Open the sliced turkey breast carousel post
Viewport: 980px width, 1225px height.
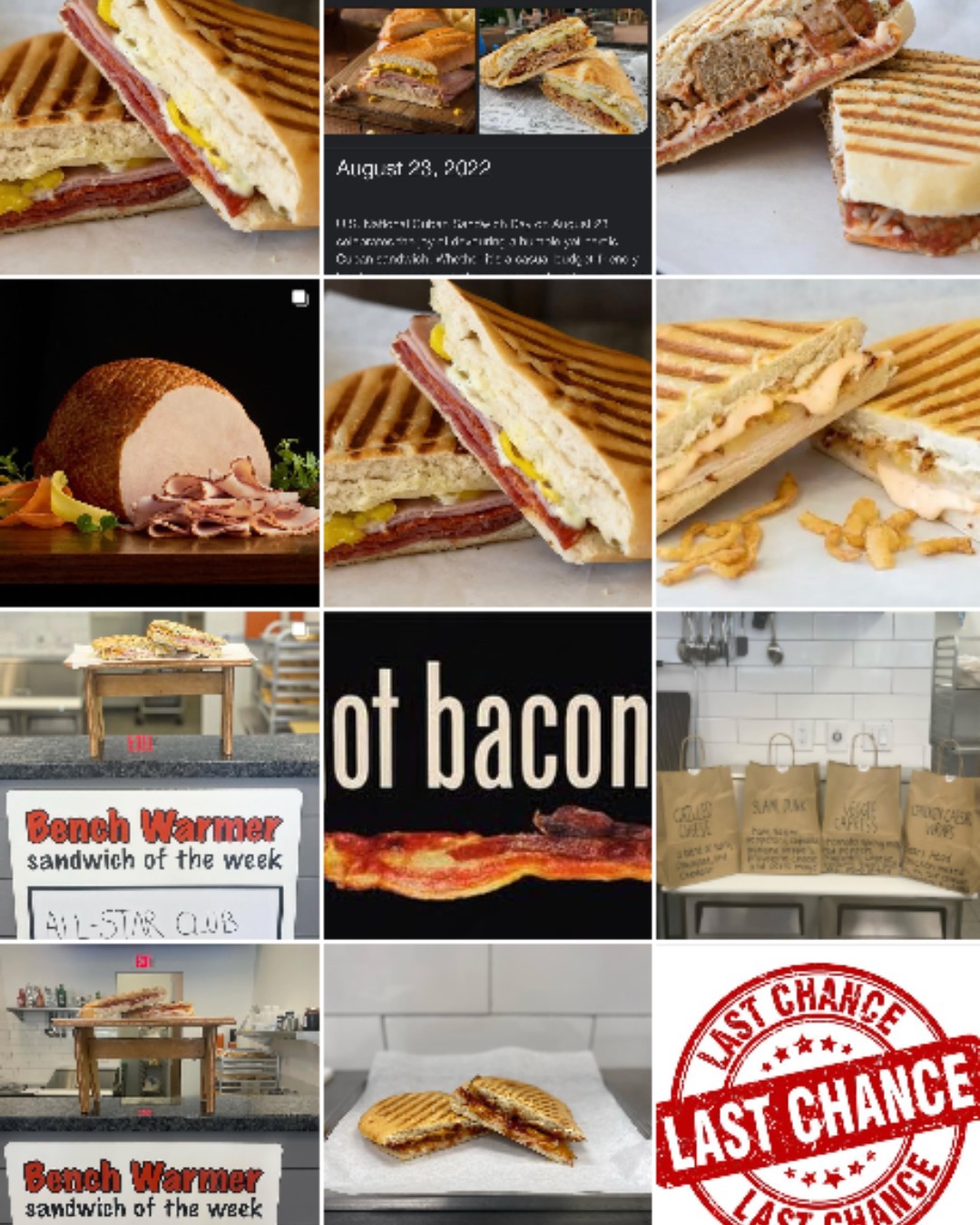coord(159,443)
